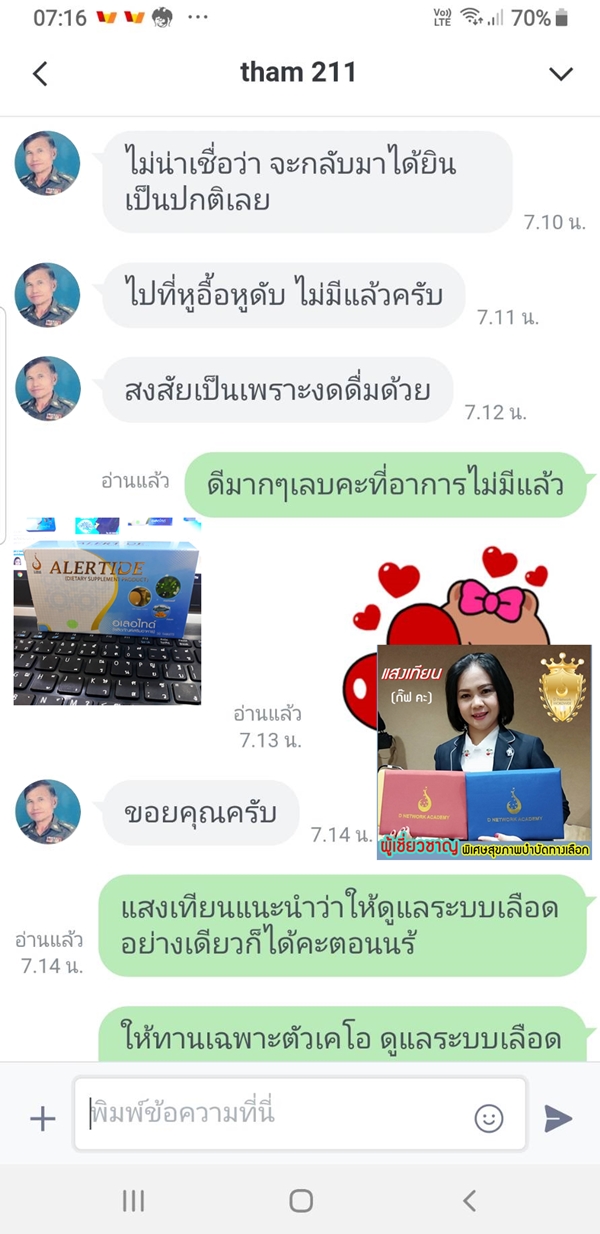The width and height of the screenshot is (600, 1234).
Task: Send the message with the arrow icon
Action: tap(558, 1118)
